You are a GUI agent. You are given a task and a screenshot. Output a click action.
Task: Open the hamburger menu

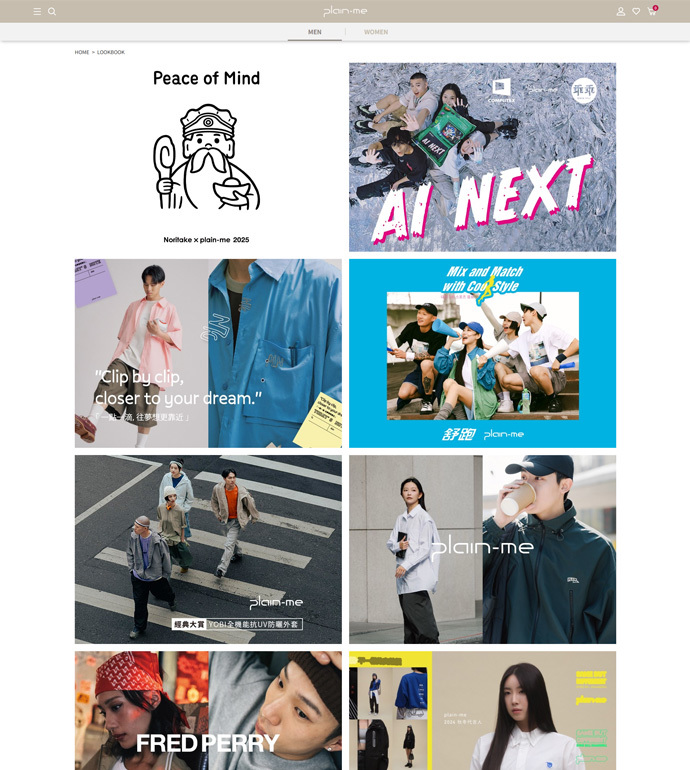click(37, 12)
